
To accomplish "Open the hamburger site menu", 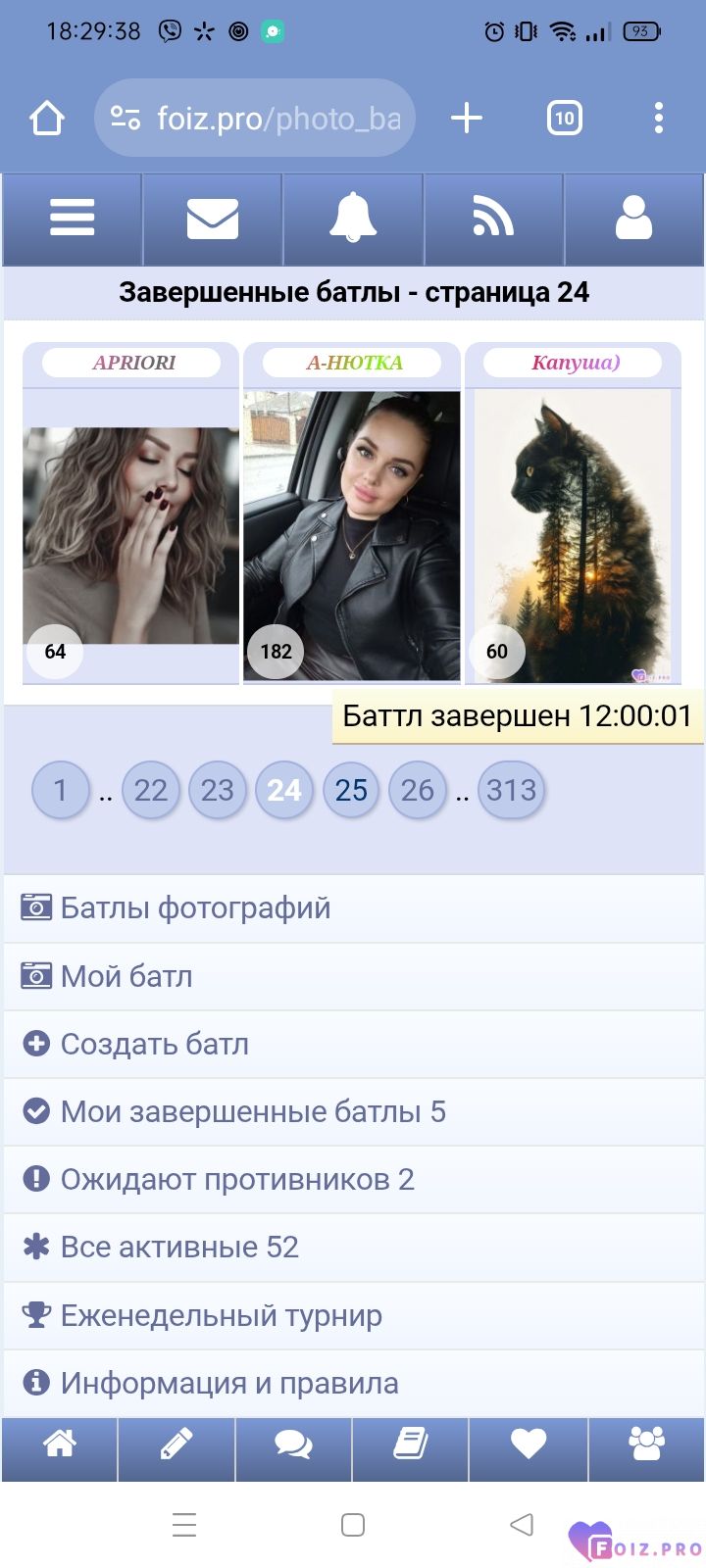I will click(x=73, y=219).
